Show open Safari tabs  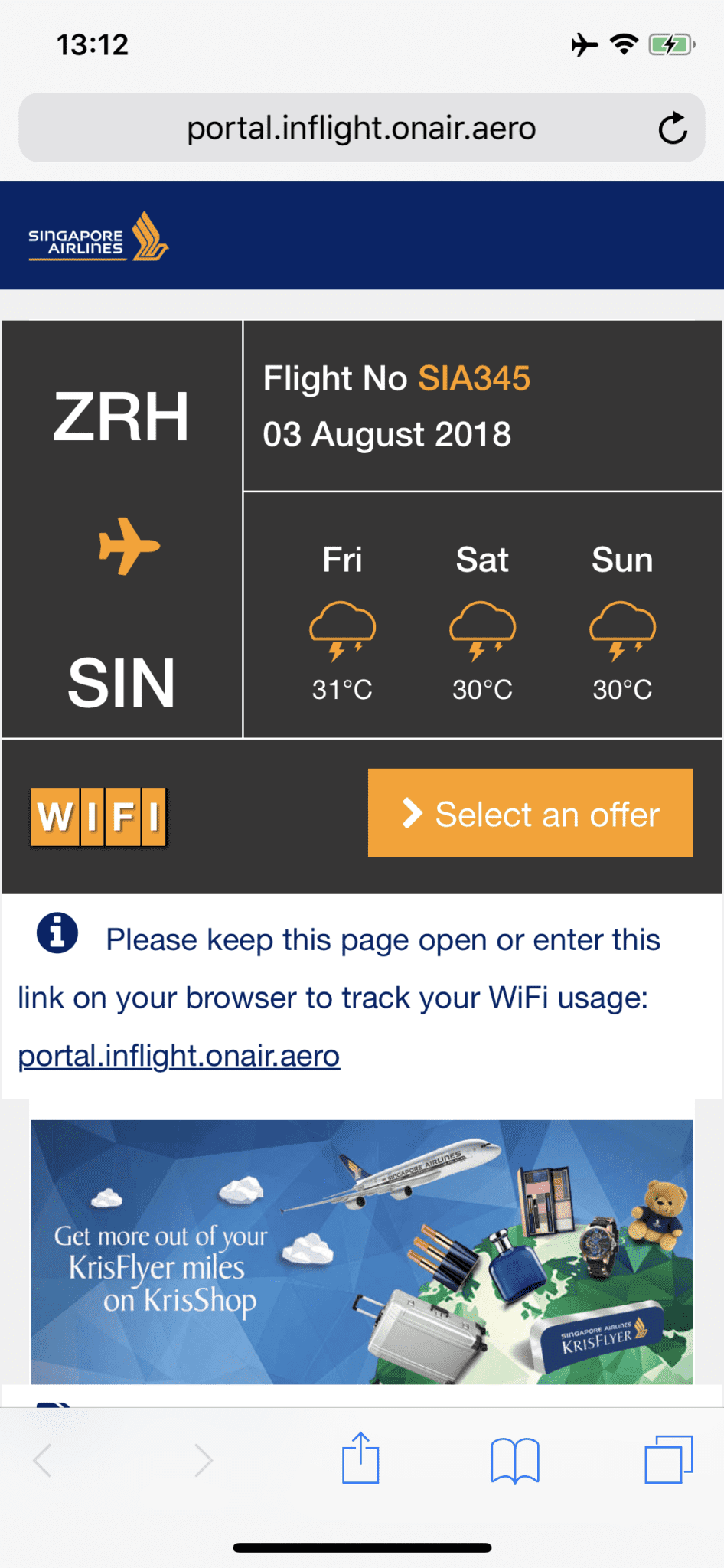668,1459
